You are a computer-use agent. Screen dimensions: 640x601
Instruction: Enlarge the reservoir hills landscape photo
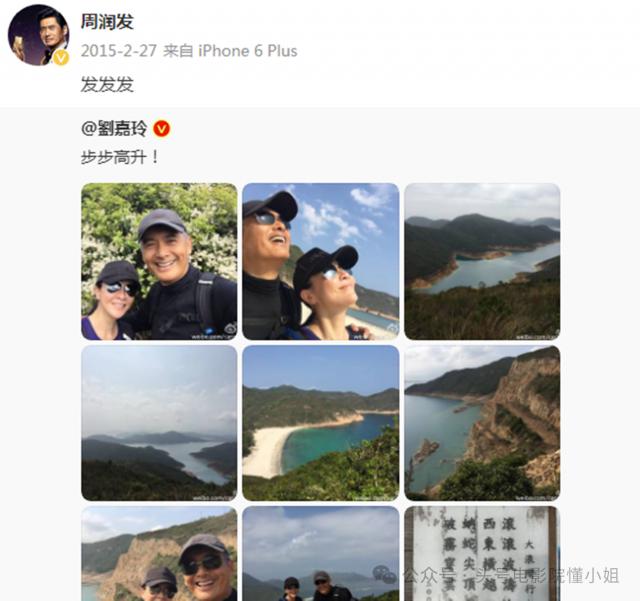(482, 261)
